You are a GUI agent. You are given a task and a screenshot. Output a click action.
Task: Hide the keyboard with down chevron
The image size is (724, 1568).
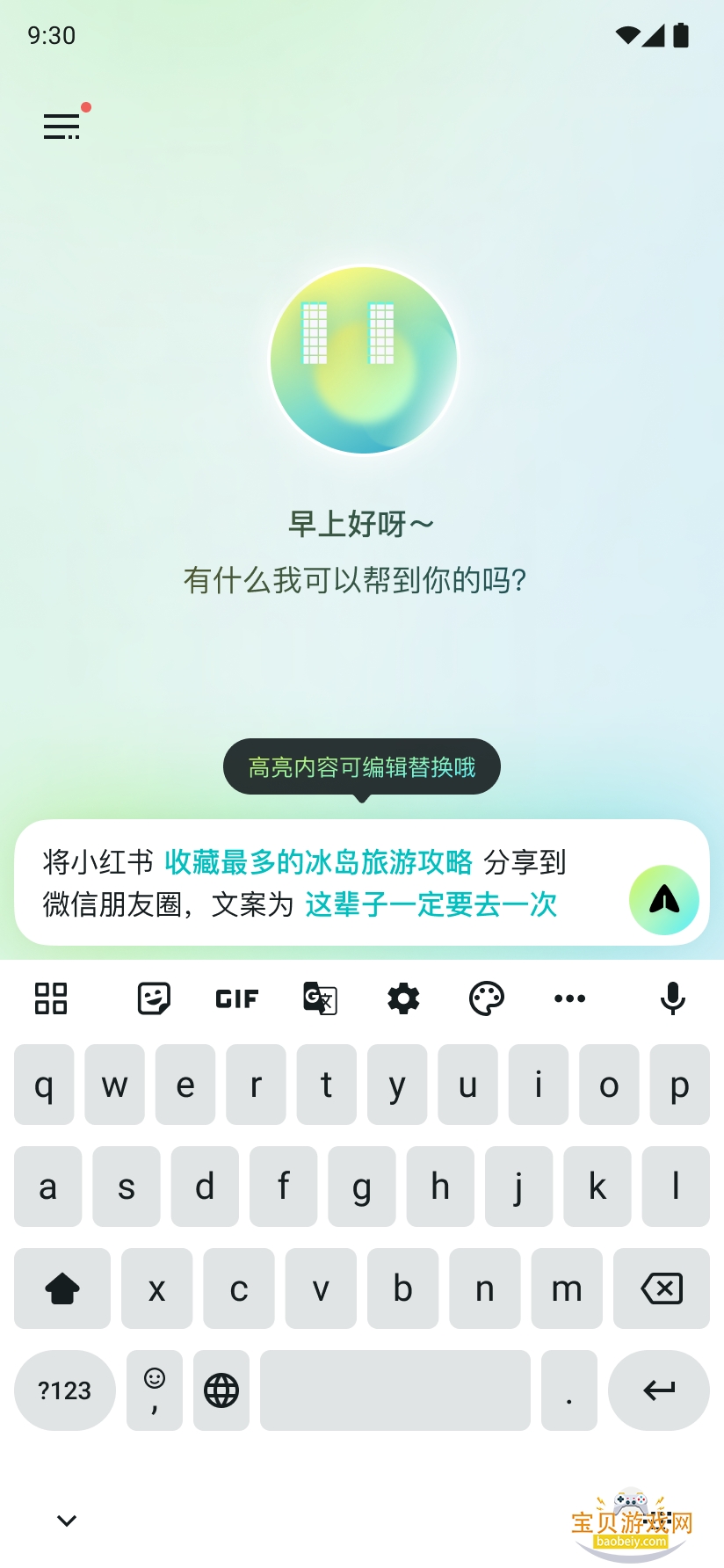point(67,1521)
